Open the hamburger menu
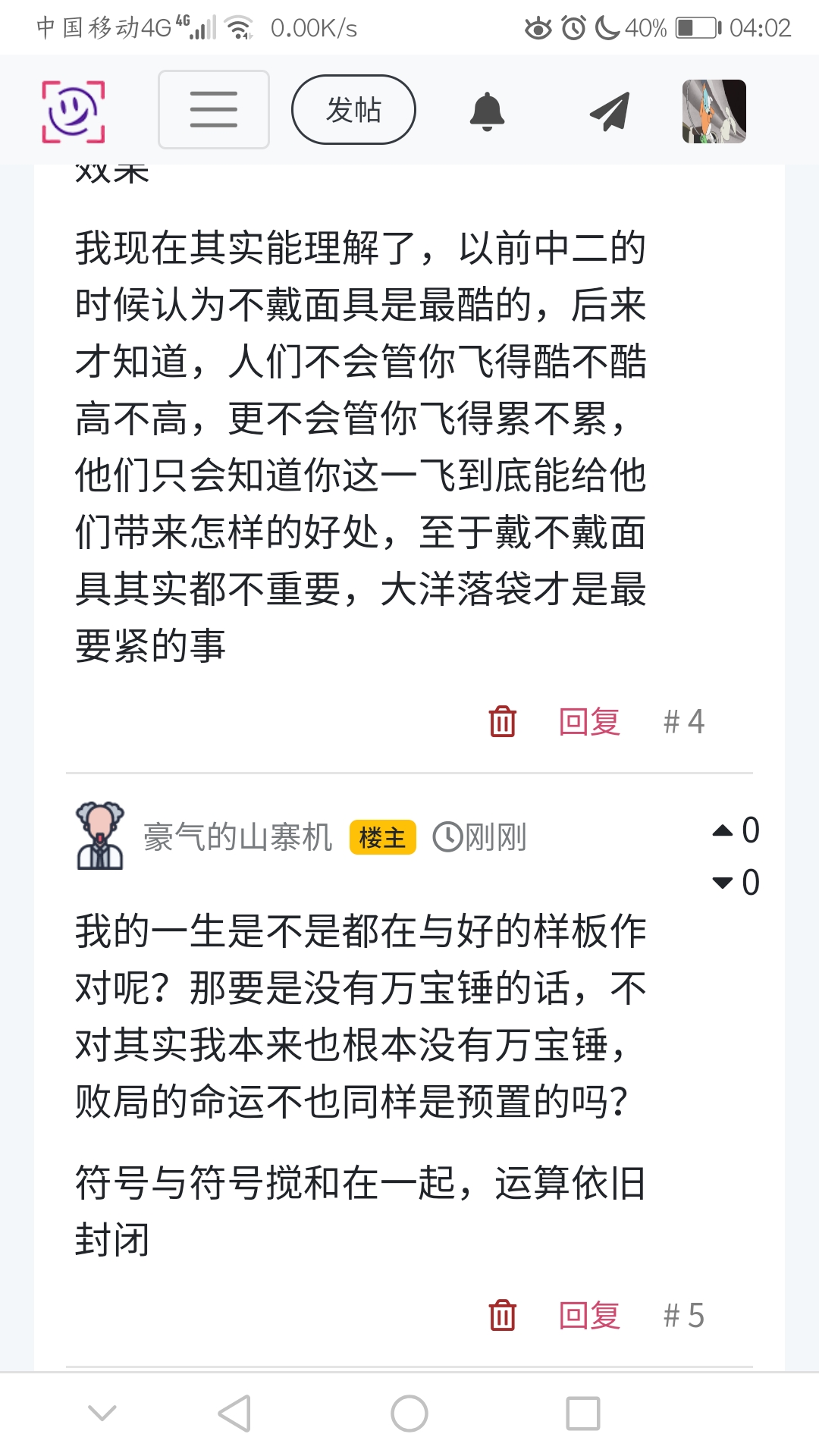The image size is (819, 1456). click(214, 110)
